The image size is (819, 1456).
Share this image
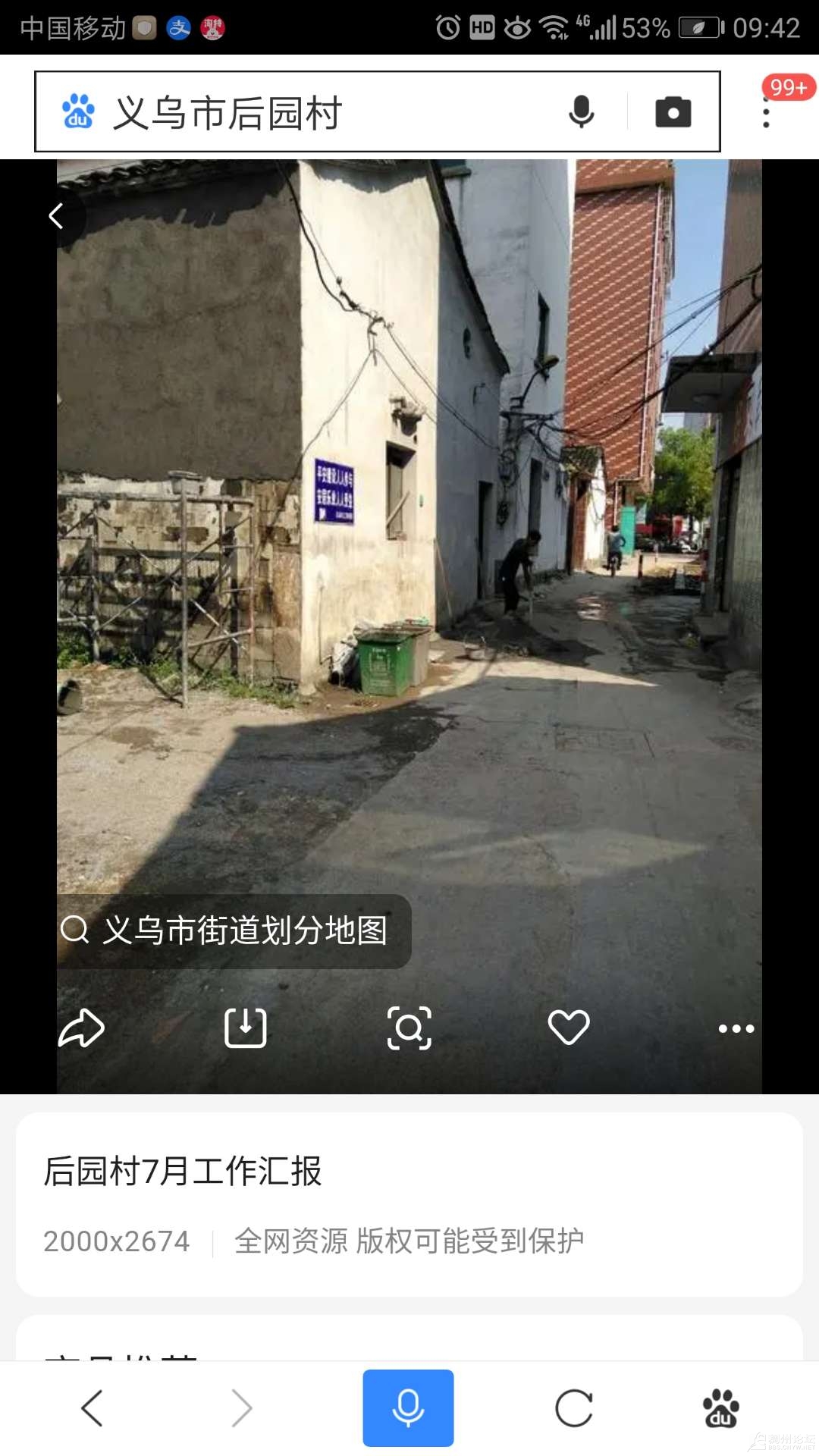pos(81,1028)
